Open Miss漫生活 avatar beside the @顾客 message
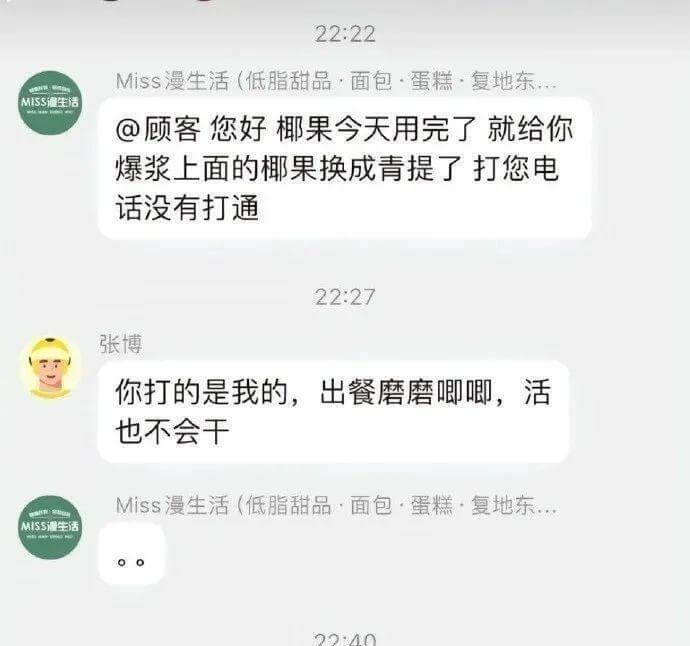This screenshot has height=646, width=690. 50,103
